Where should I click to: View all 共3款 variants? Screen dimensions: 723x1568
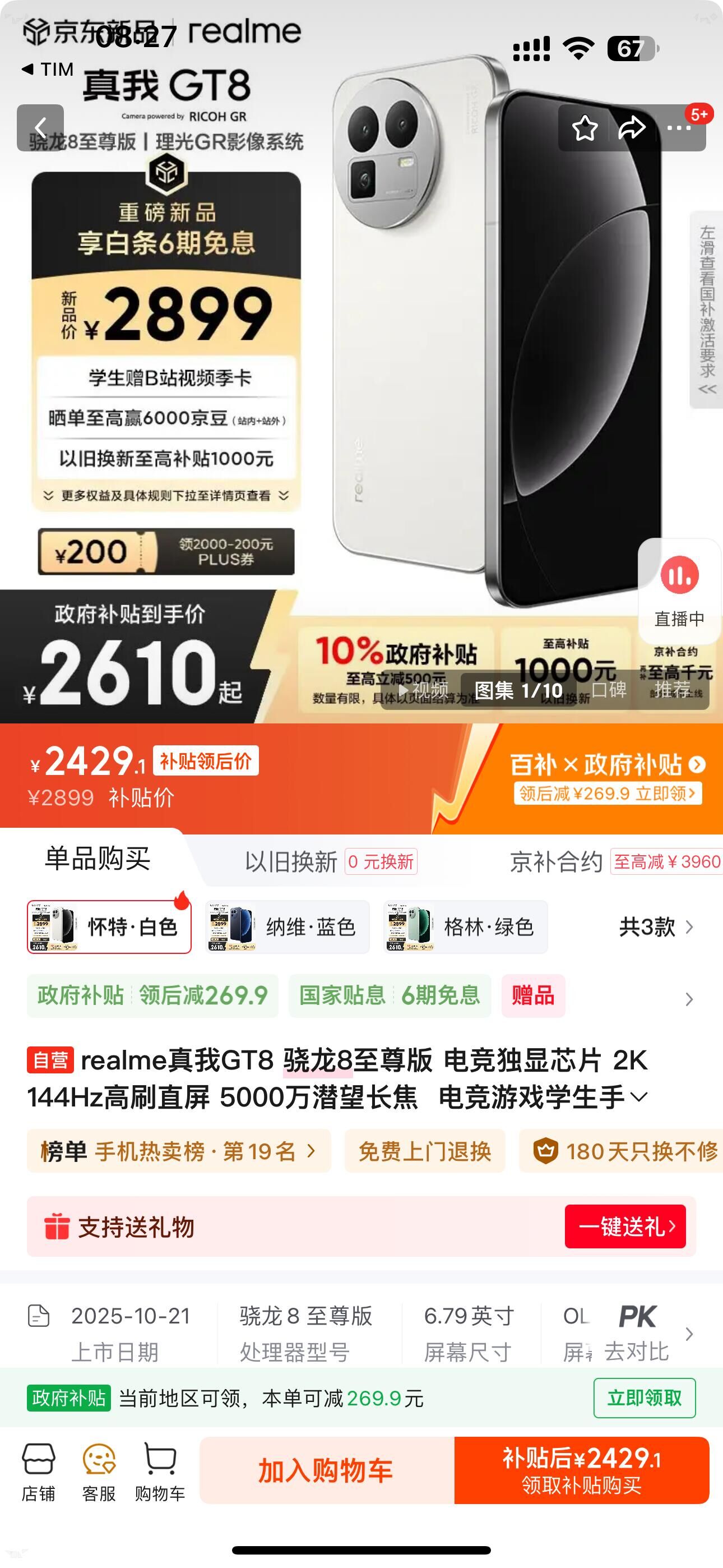pyautogui.click(x=656, y=927)
